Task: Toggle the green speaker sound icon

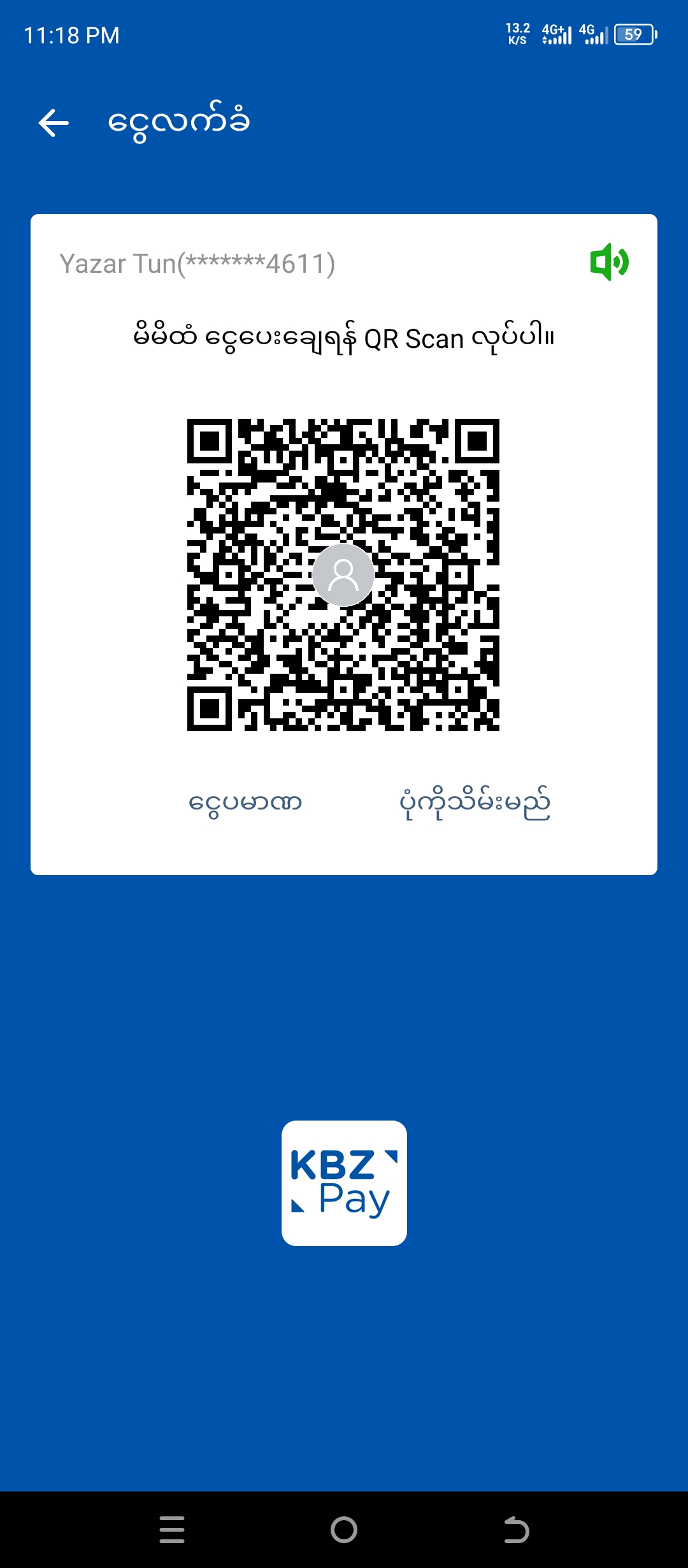Action: (x=609, y=262)
